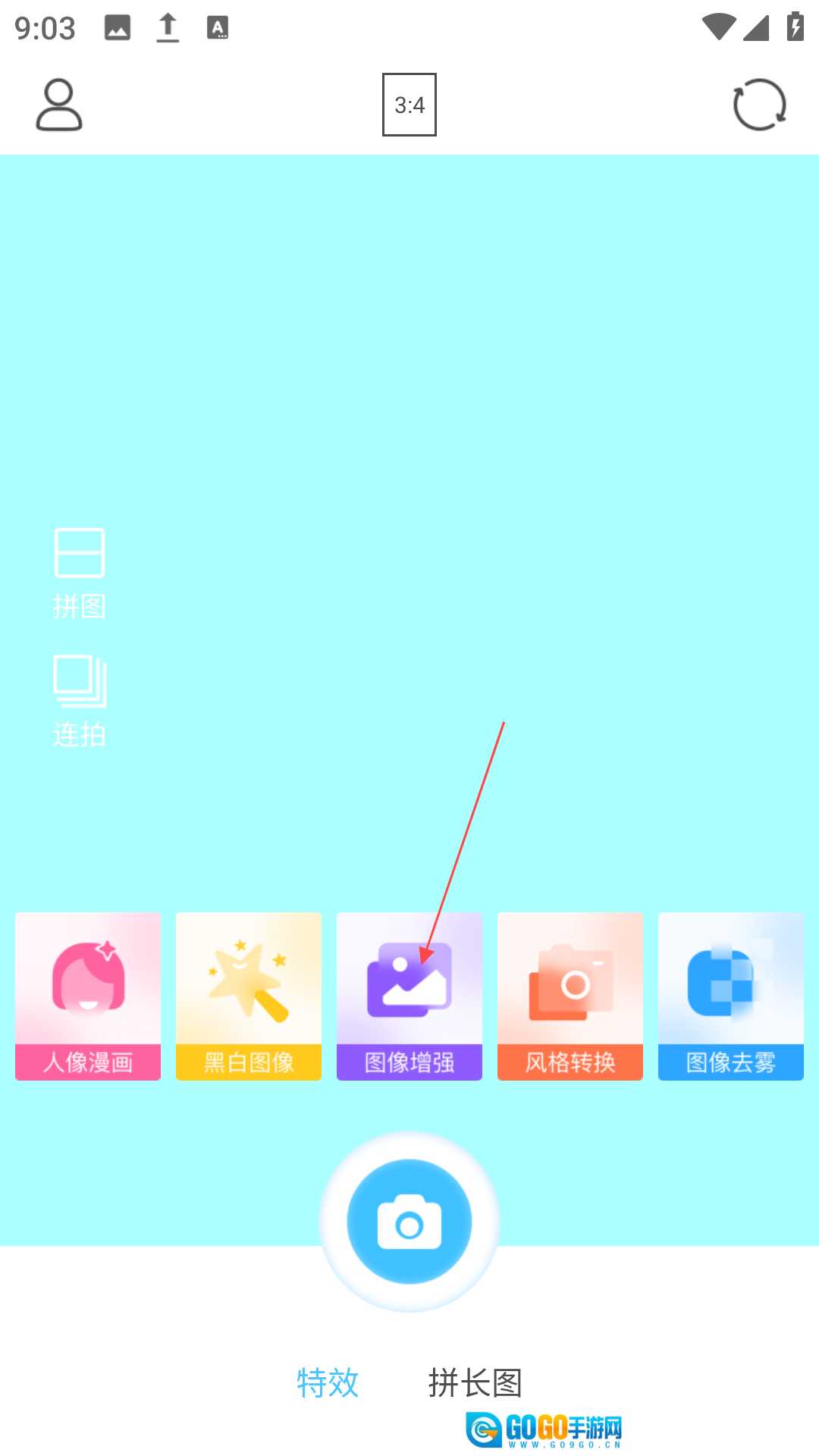819x1456 pixels.
Task: Select the 人像漫画 effect
Action: (x=88, y=996)
